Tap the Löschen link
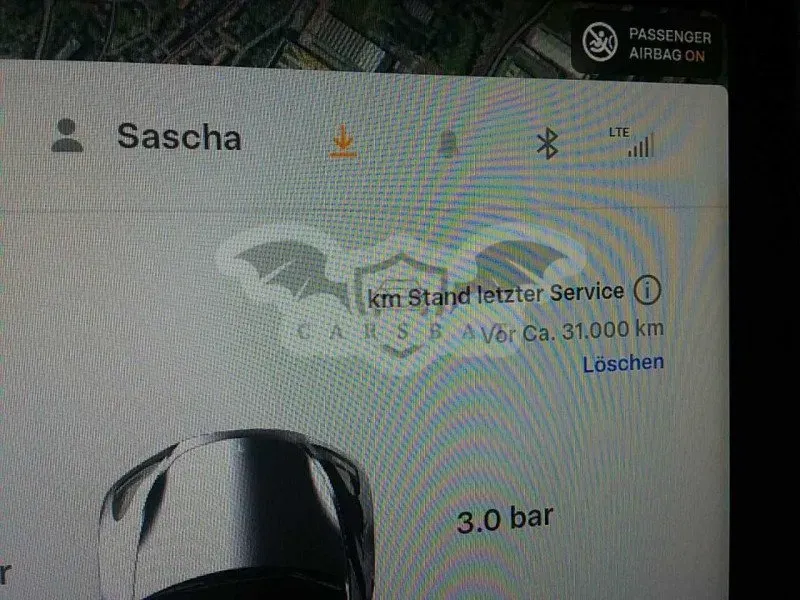 pos(623,364)
